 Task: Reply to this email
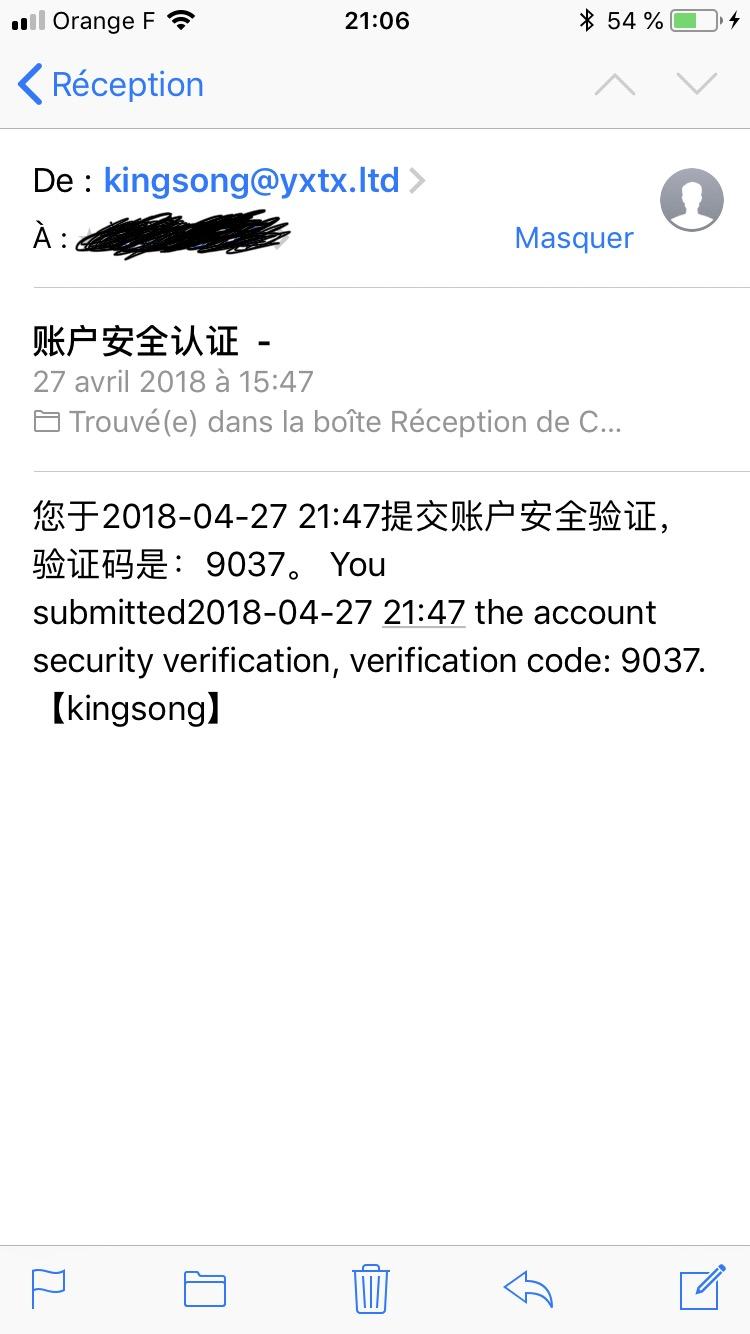pyautogui.click(x=528, y=1289)
